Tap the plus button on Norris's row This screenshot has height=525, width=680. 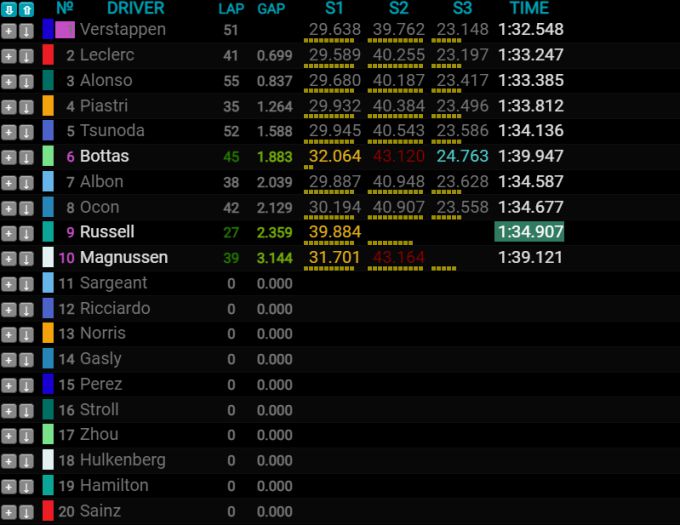coord(8,334)
